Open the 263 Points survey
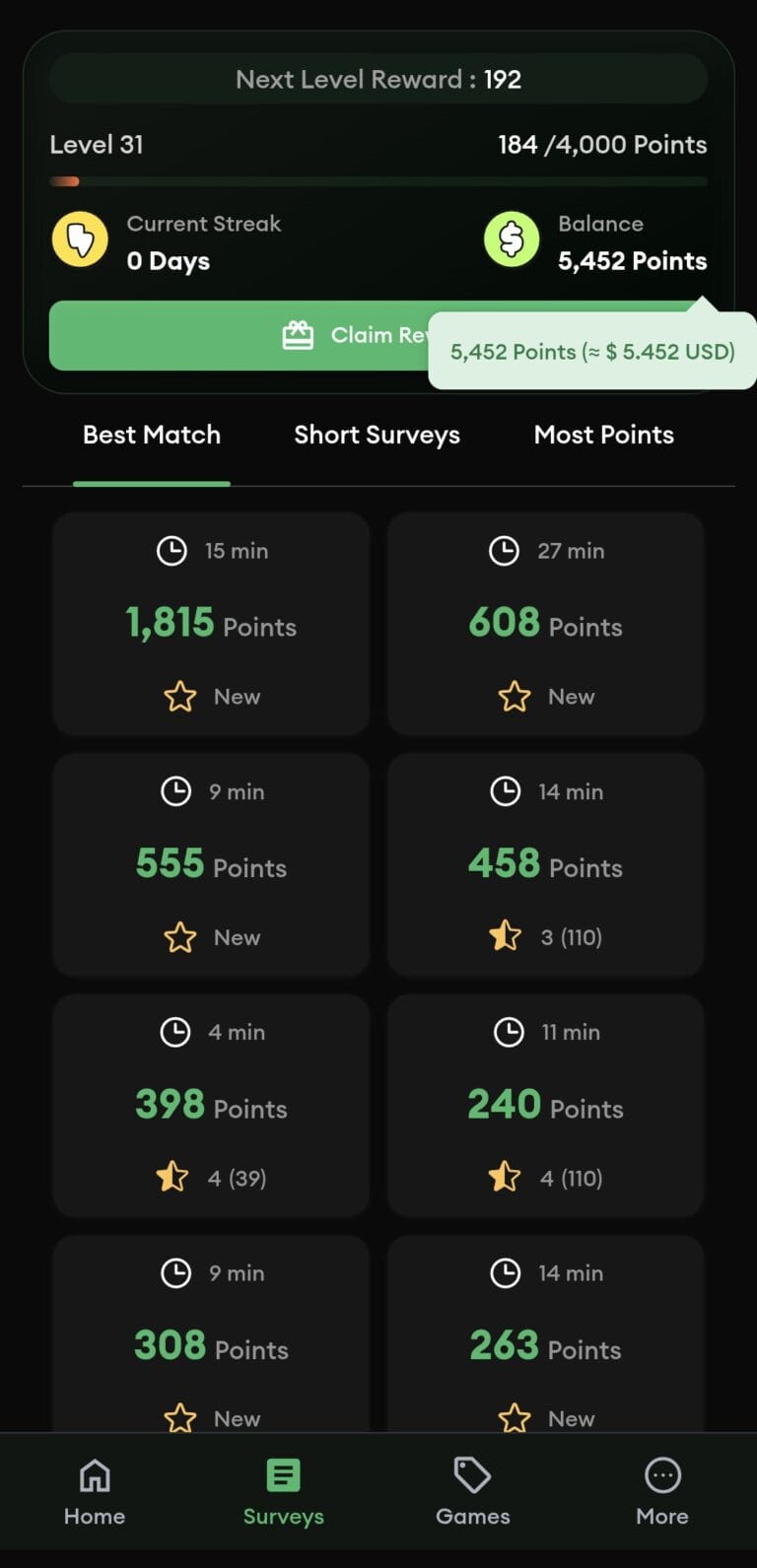The image size is (757, 1568). click(545, 1345)
